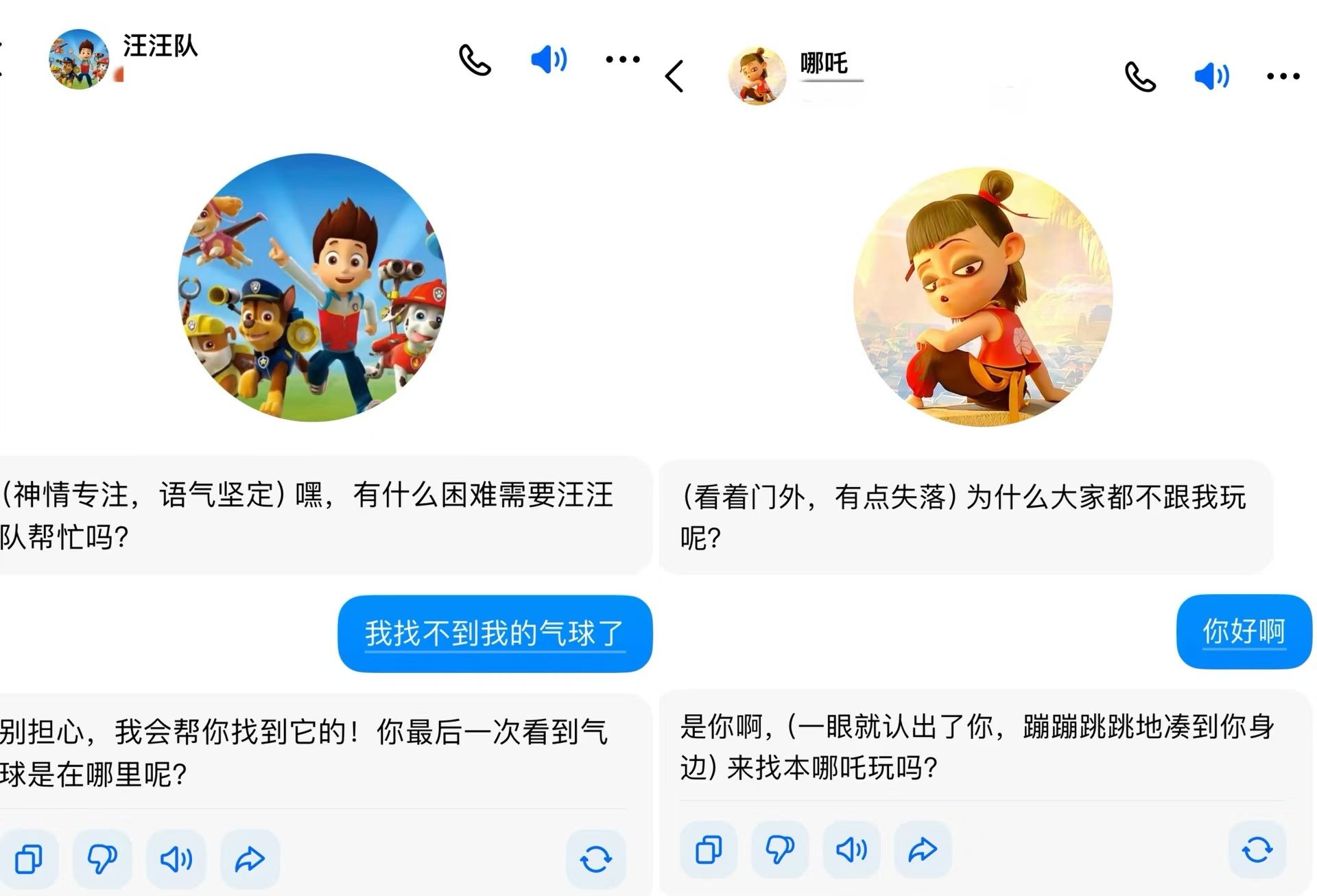
Task: Open the overflow menu in the 哪吒 chat
Action: tap(1283, 76)
